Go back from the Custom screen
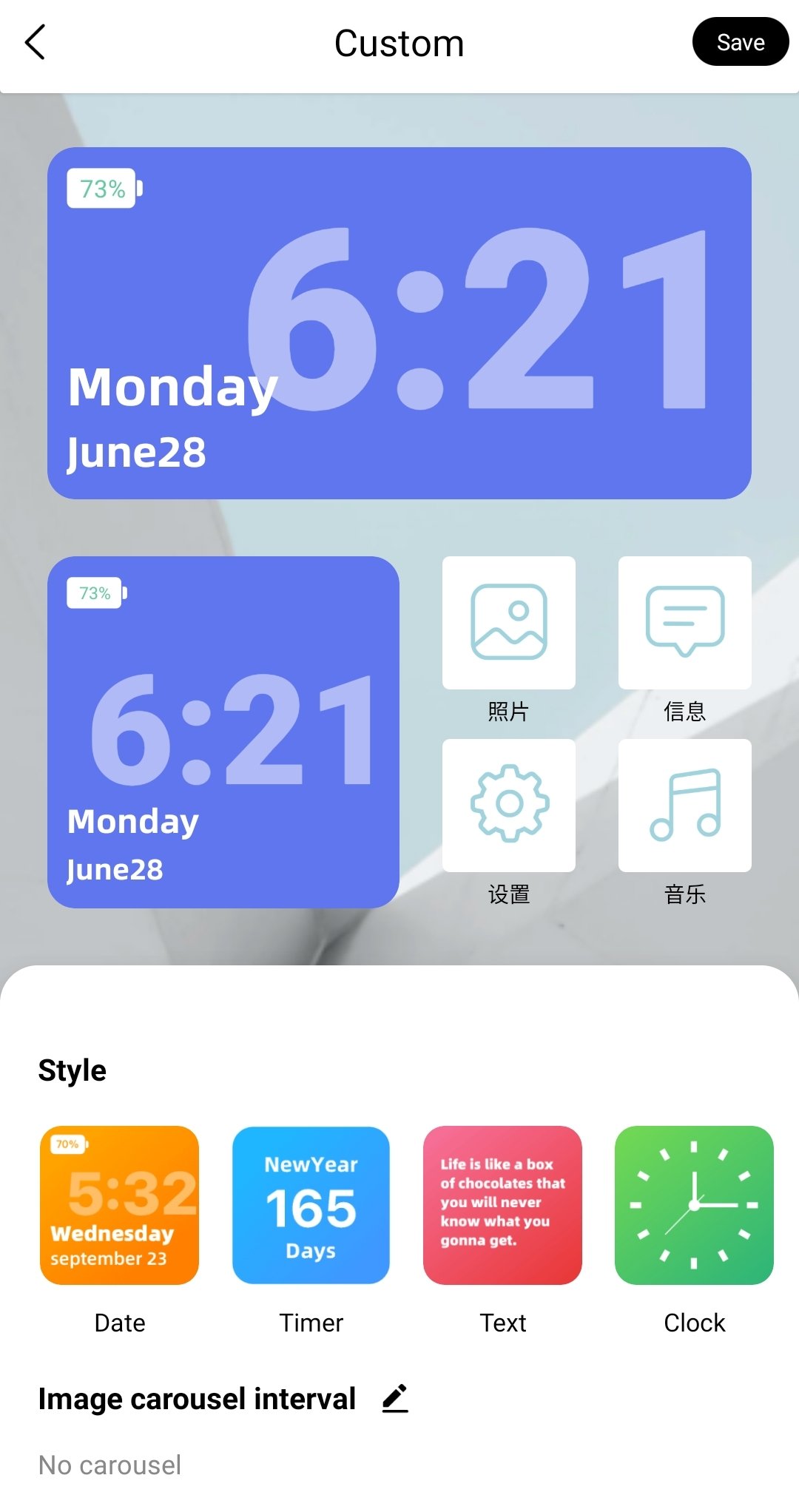Viewport: 799px width, 1512px height. coord(36,42)
